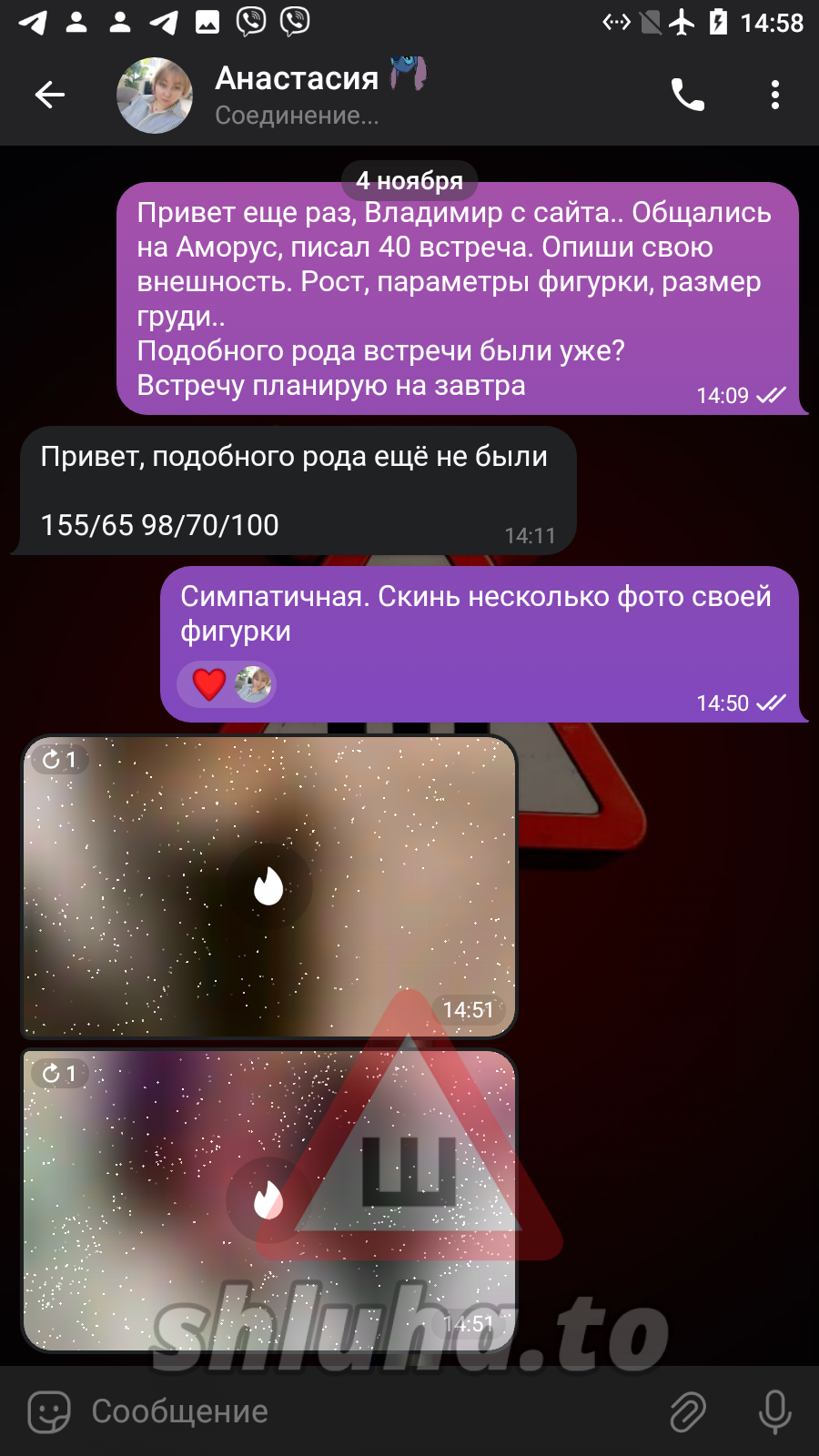Open the three-dot overflow menu

(x=774, y=95)
